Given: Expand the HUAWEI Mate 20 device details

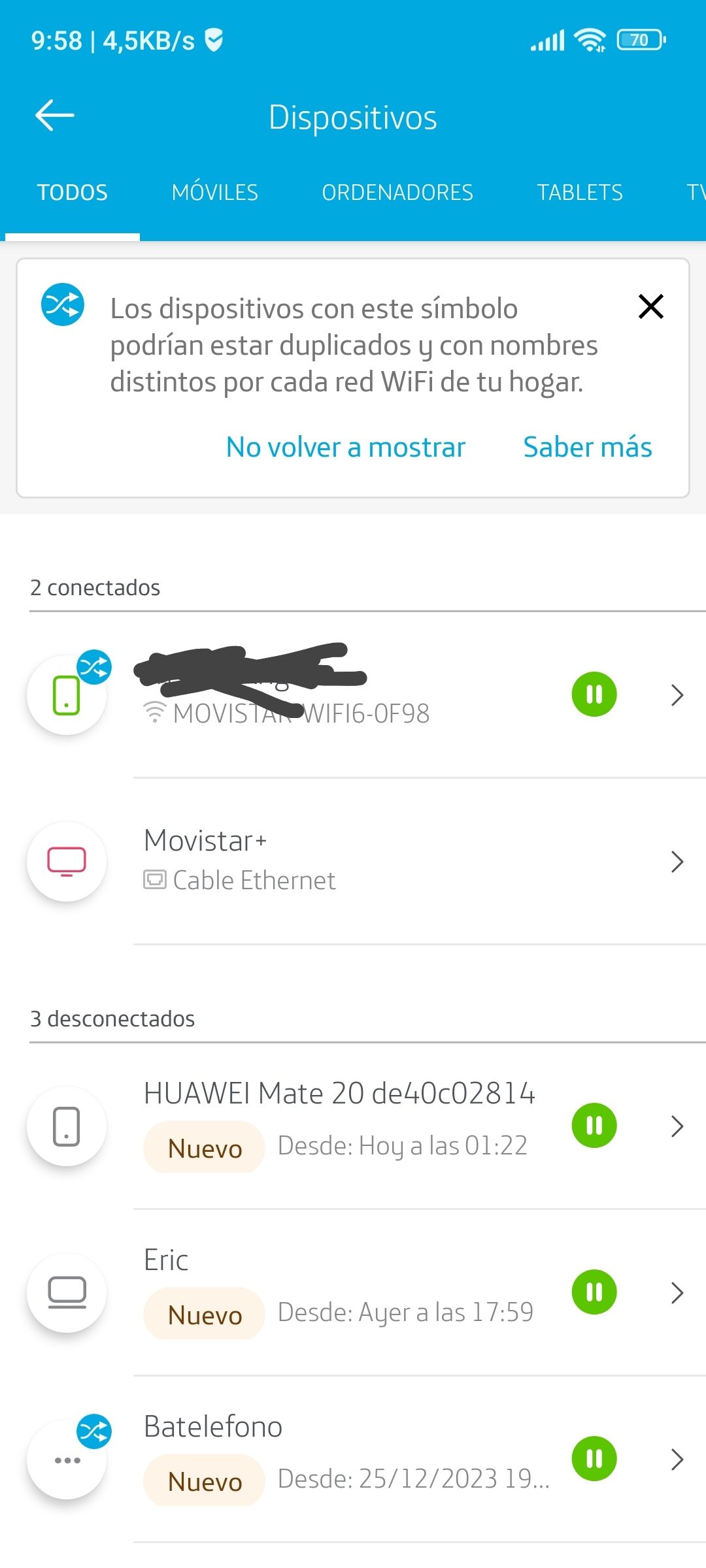Looking at the screenshot, I should (678, 1126).
